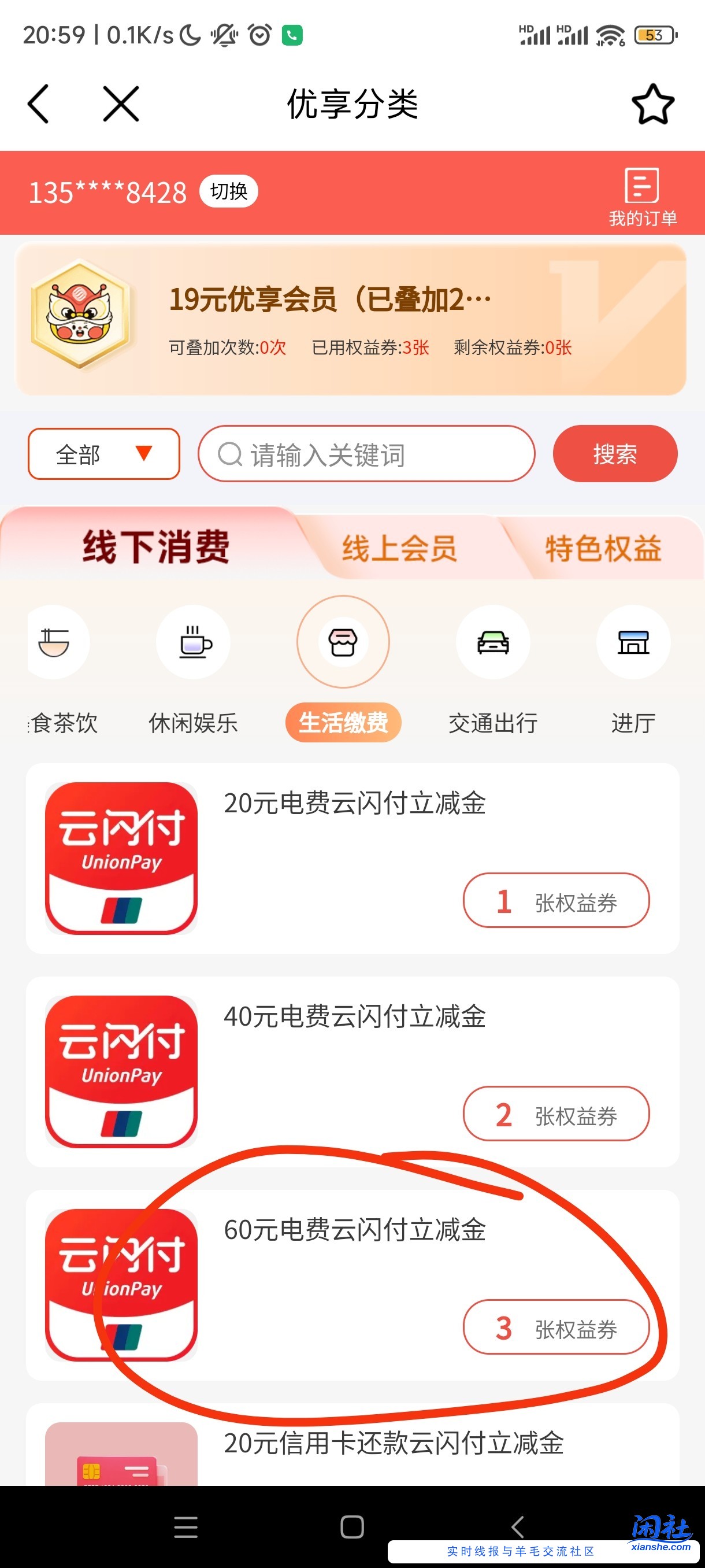Select the 生活缴费 category icon
This screenshot has width=705, height=1568.
tap(343, 642)
